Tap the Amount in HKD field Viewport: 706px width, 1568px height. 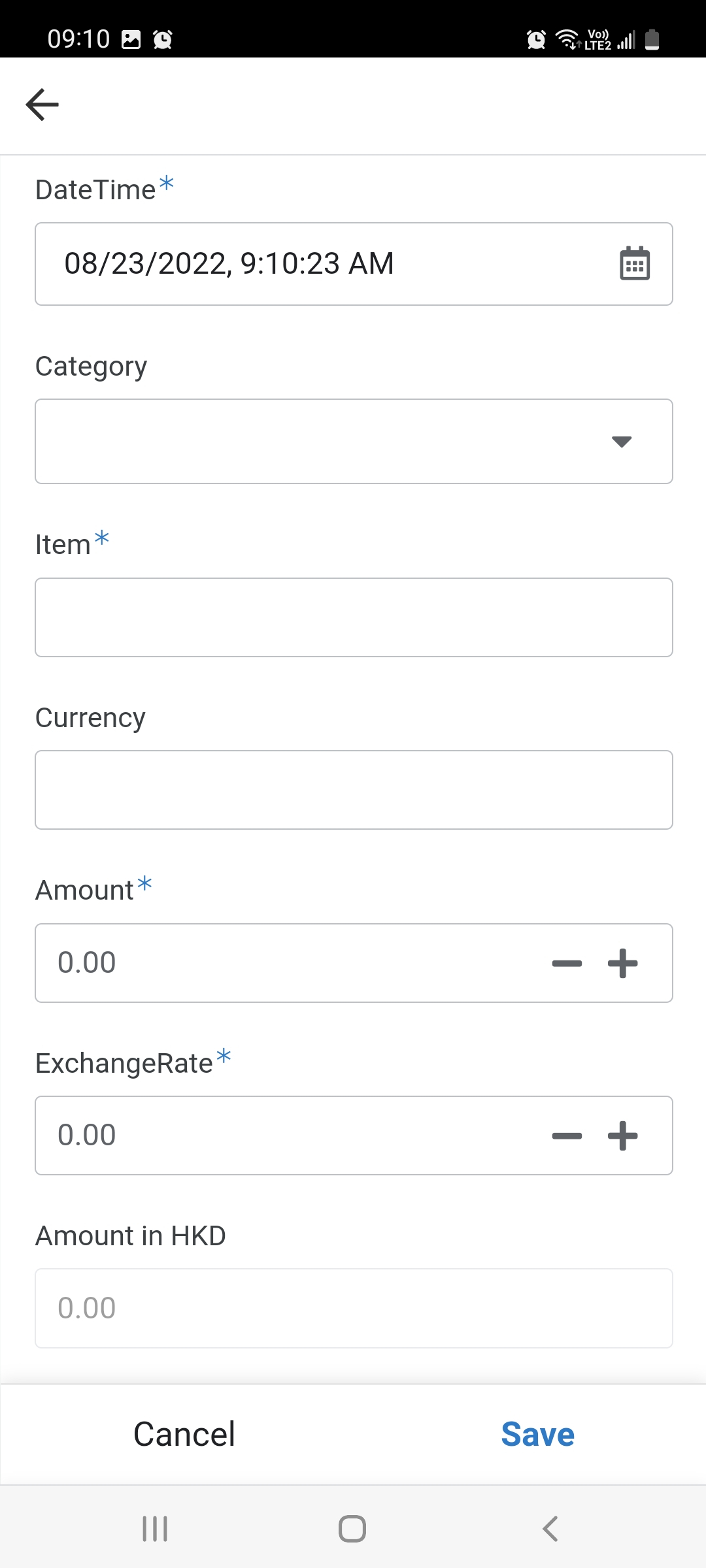(x=353, y=1308)
